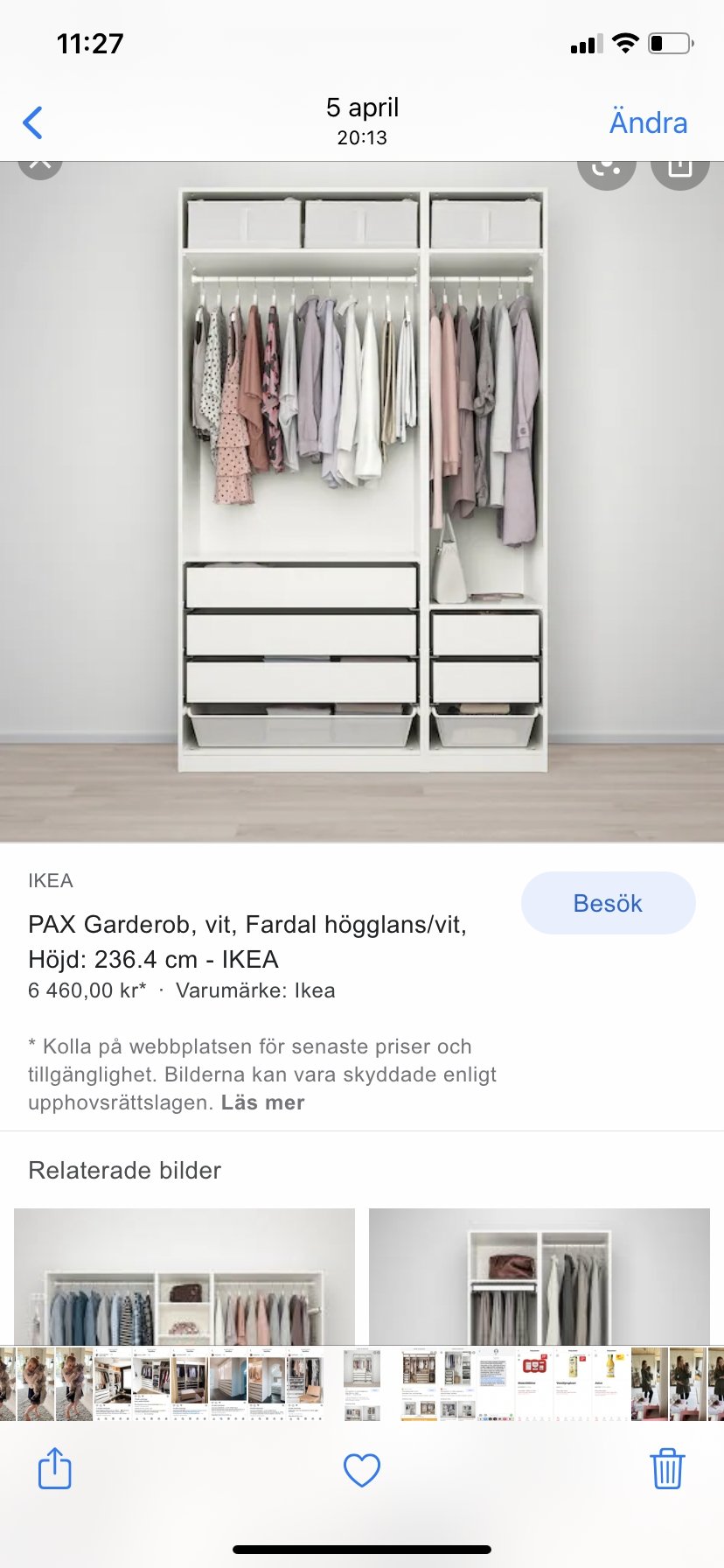Go back to the photo library
This screenshot has height=1568, width=724.
[33, 122]
